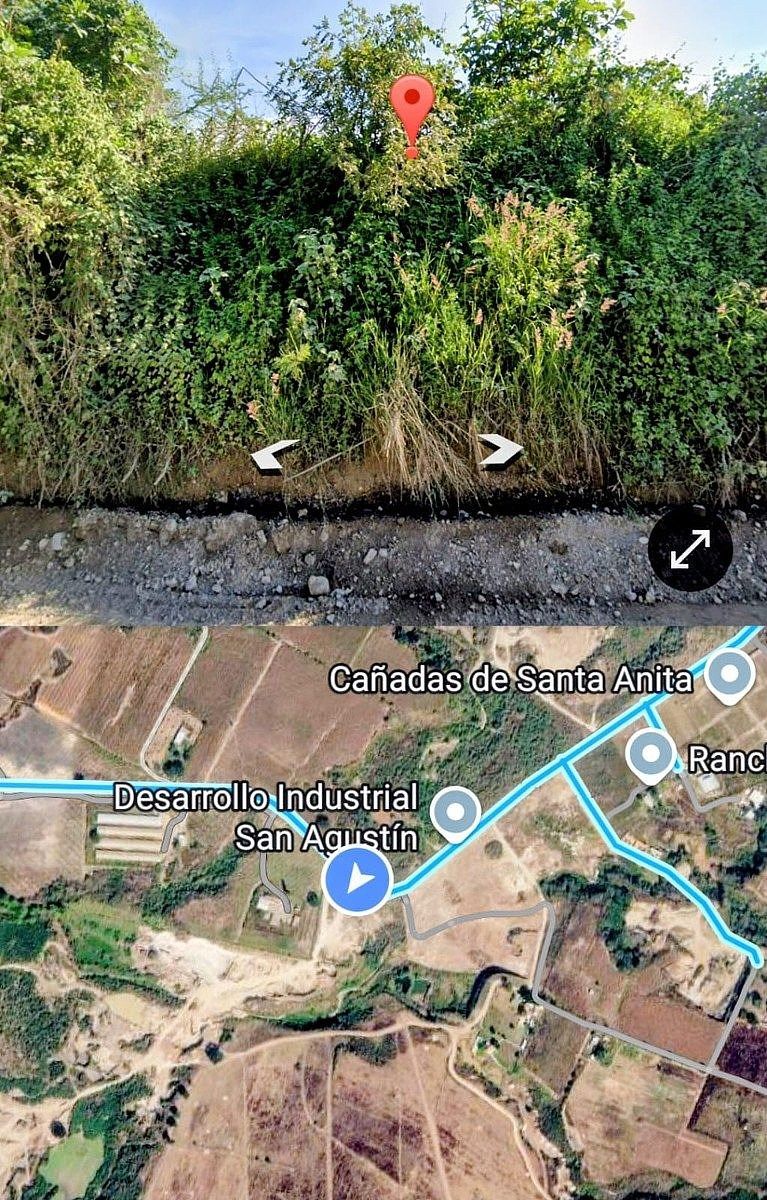This screenshot has width=767, height=1200.
Task: Open Cañadas de Santa Anita place marker
Action: [730, 676]
